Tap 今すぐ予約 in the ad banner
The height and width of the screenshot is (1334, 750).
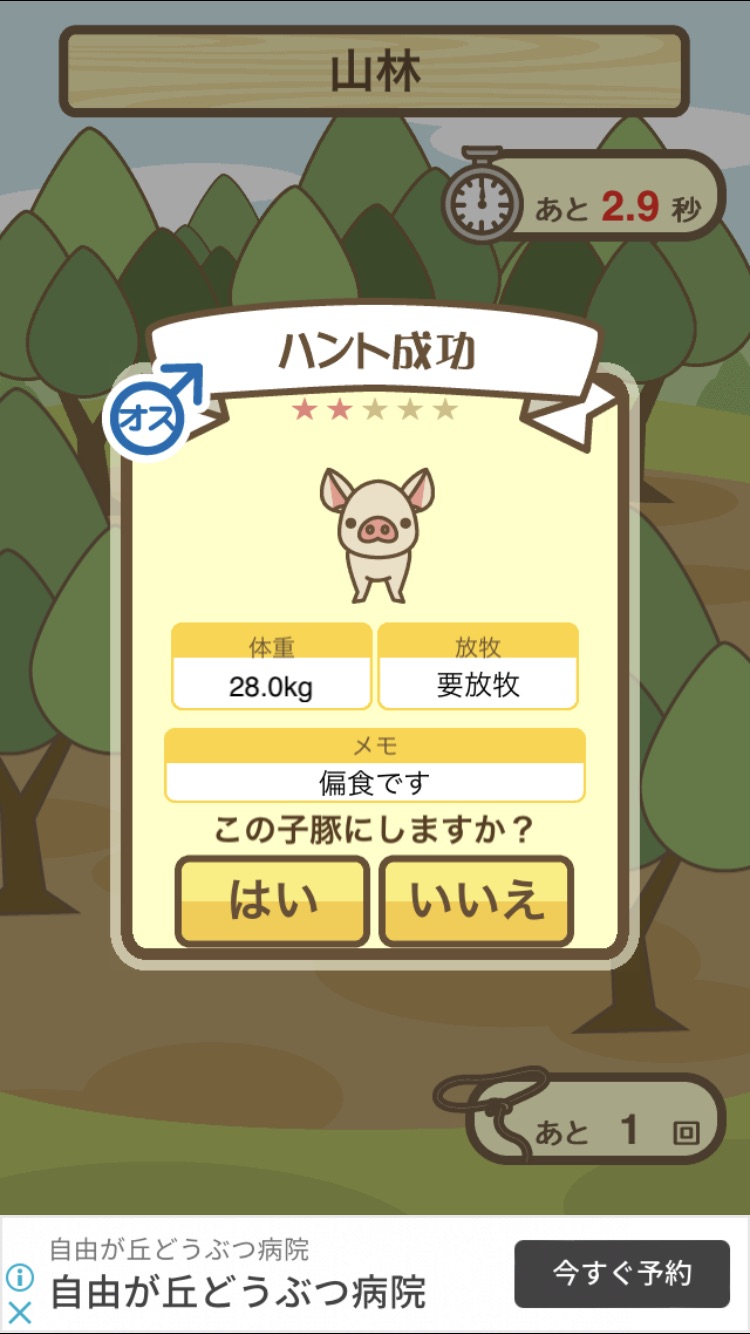point(622,1274)
